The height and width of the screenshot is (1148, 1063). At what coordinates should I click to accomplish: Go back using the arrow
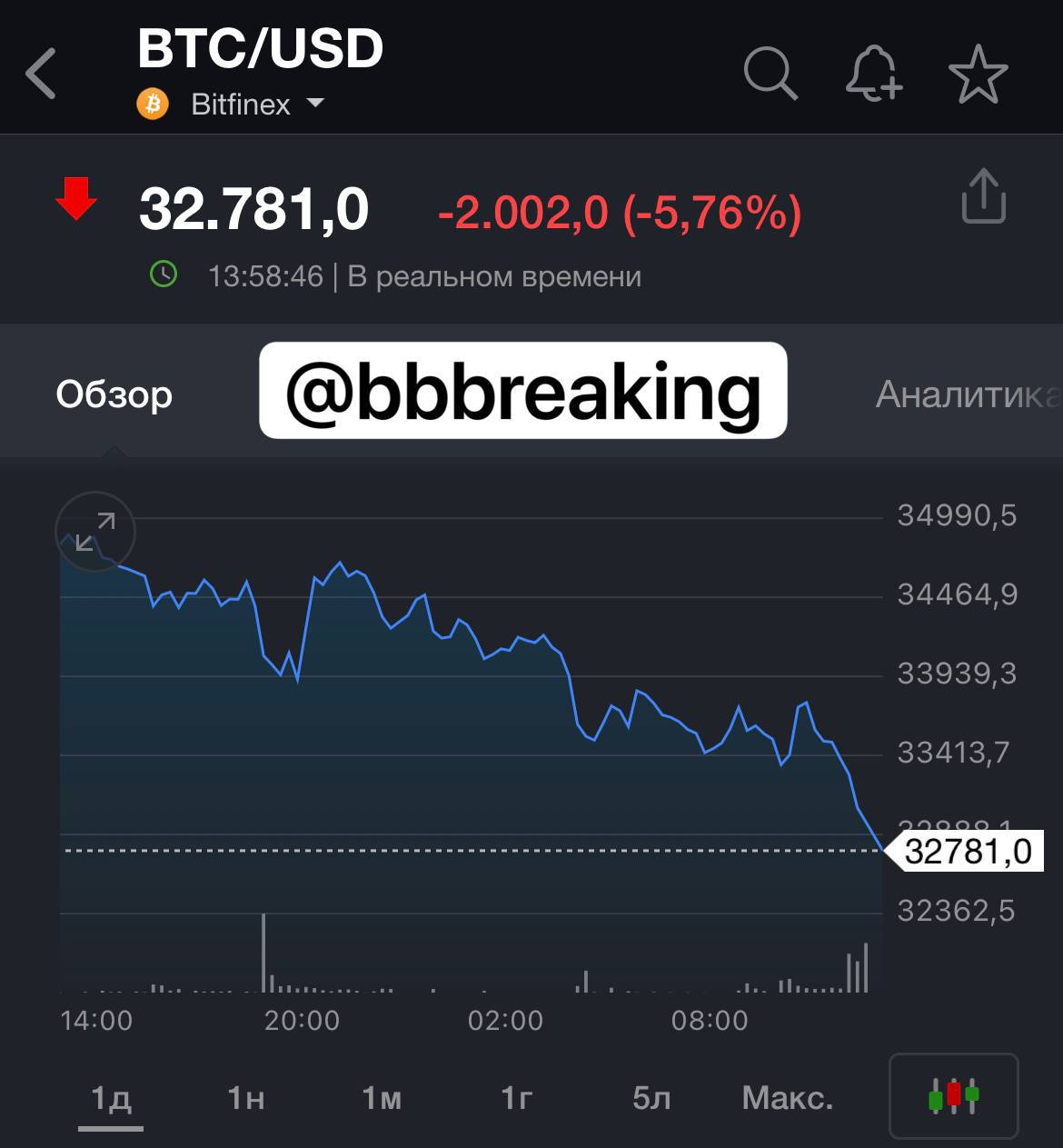42,73
